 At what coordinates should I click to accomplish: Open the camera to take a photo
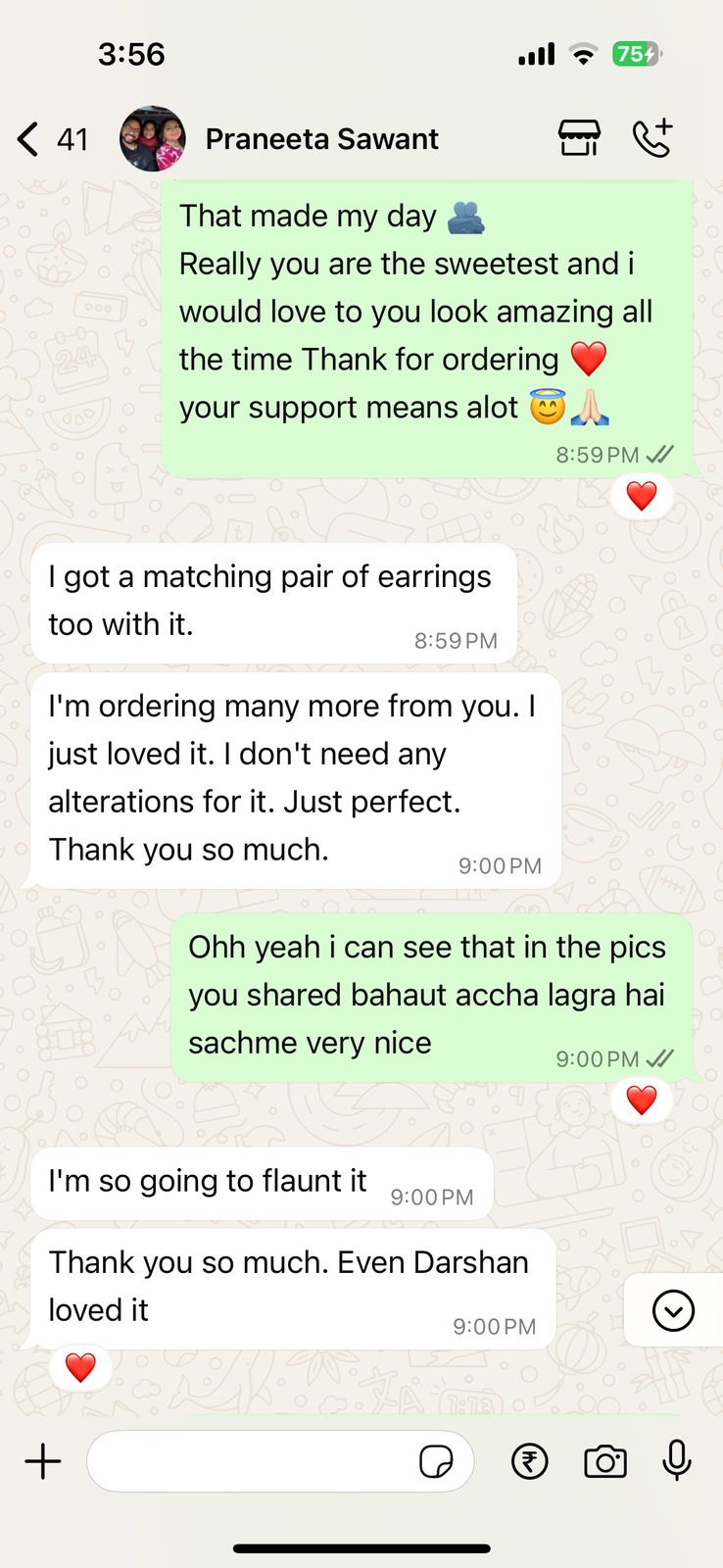tap(605, 1461)
